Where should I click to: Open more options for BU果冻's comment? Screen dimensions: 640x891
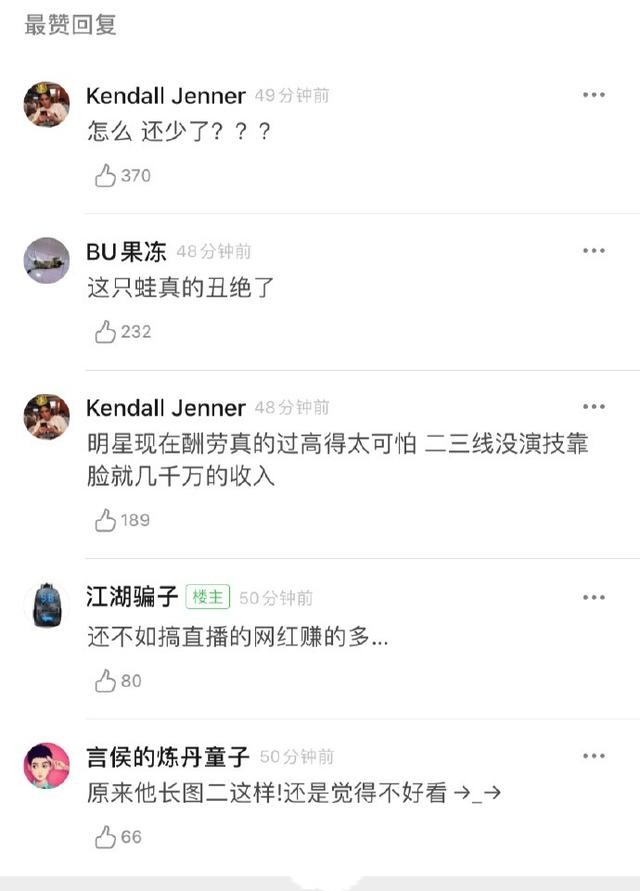click(x=594, y=251)
